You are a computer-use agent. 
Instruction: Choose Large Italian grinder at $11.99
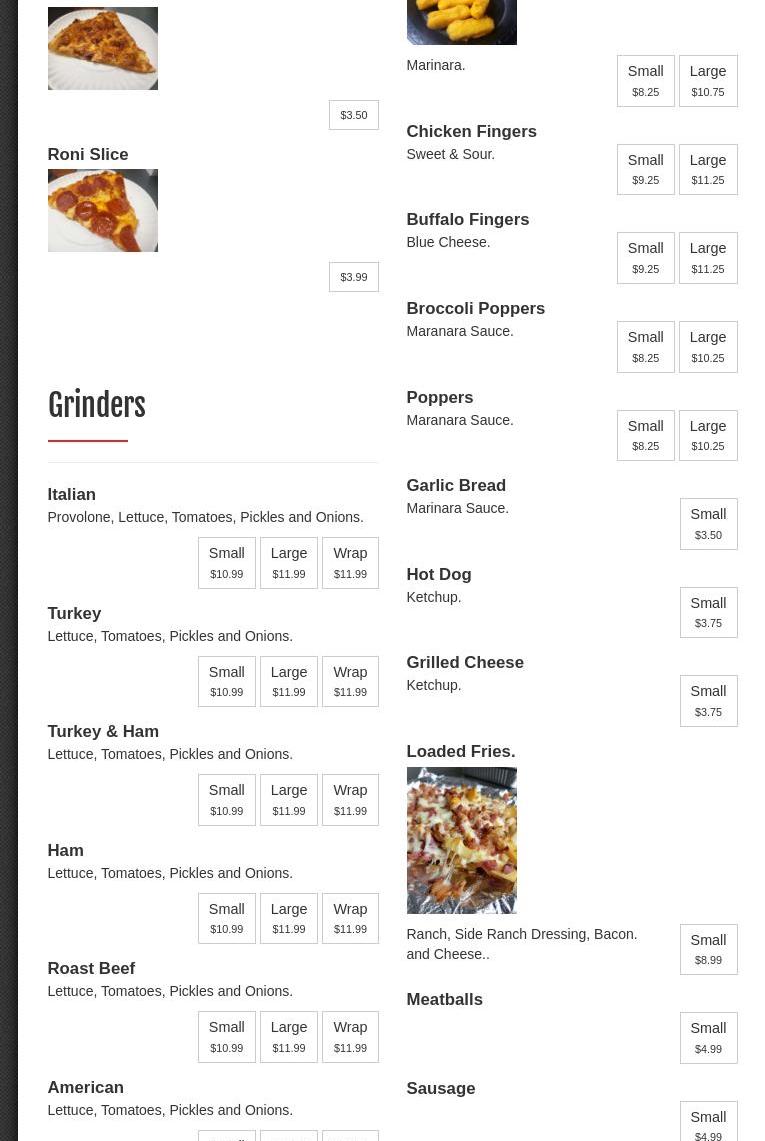289,563
